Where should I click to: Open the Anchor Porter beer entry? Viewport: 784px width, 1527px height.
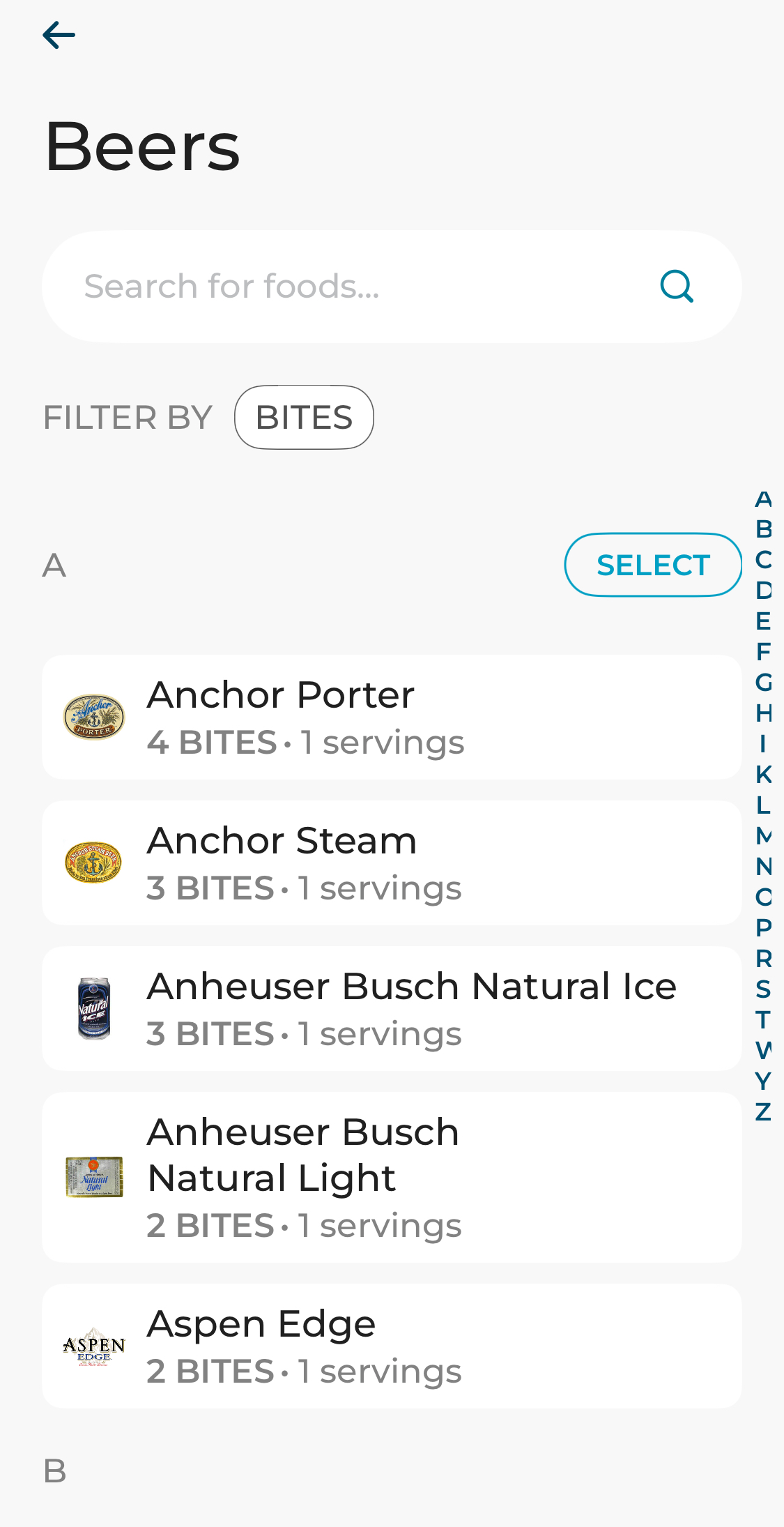coord(392,717)
